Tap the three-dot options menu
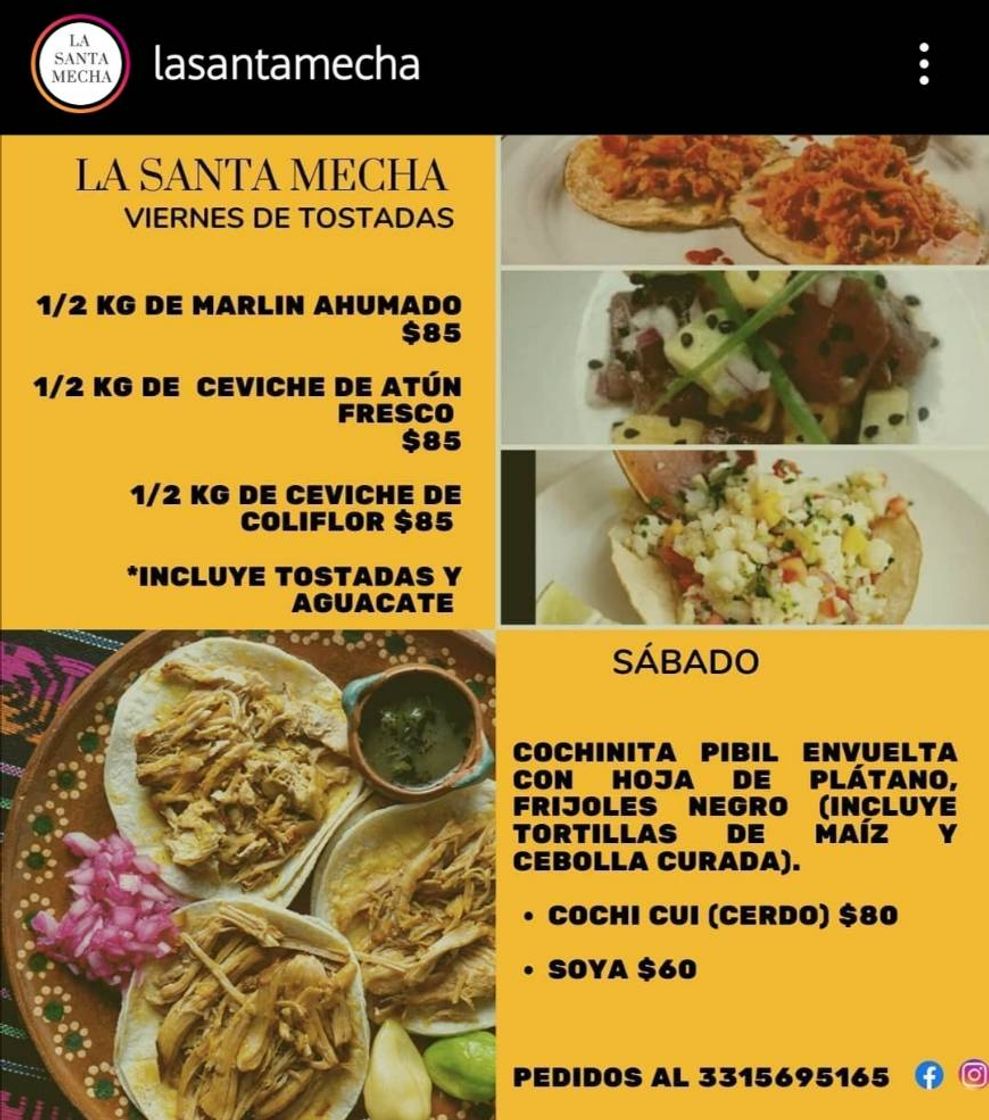 922,63
